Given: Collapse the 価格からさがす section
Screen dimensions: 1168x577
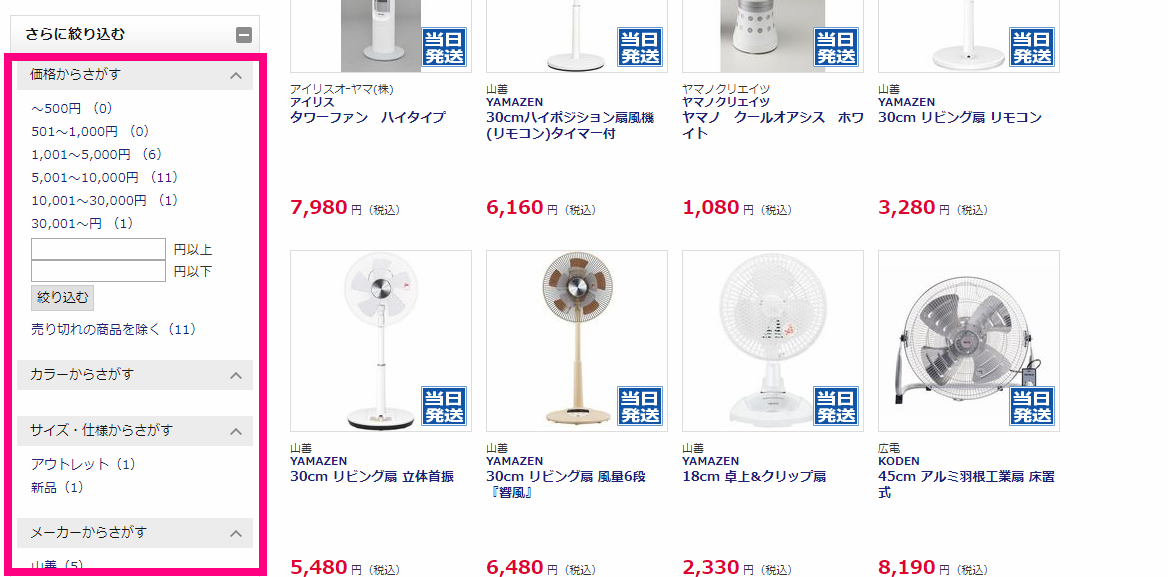Looking at the screenshot, I should coord(236,75).
